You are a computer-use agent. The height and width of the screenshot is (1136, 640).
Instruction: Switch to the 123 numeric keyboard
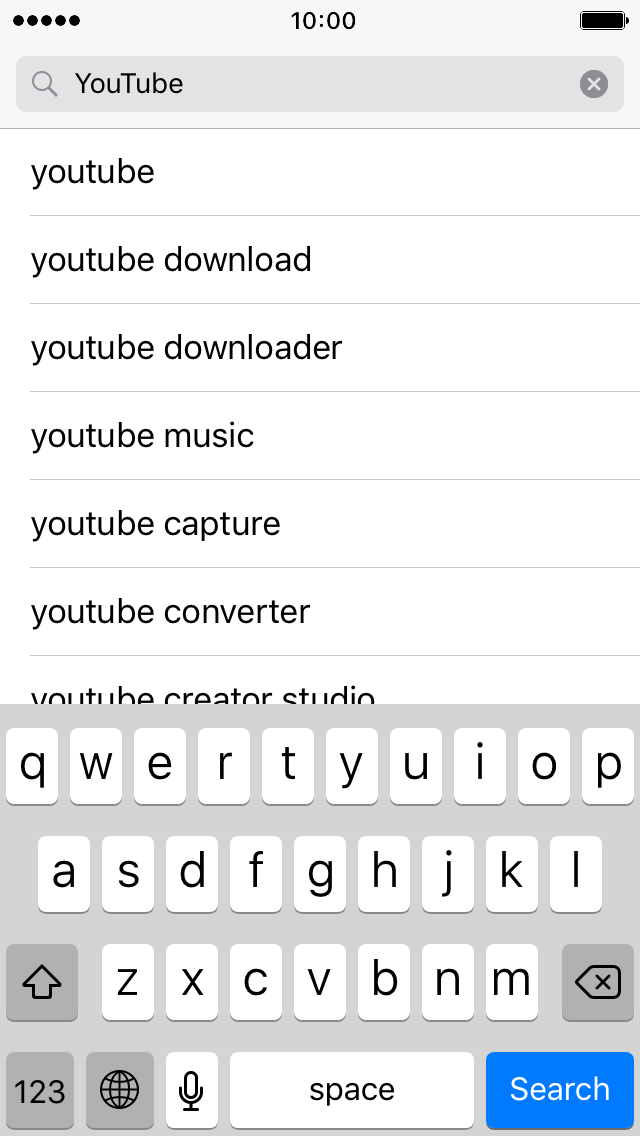[40, 1090]
